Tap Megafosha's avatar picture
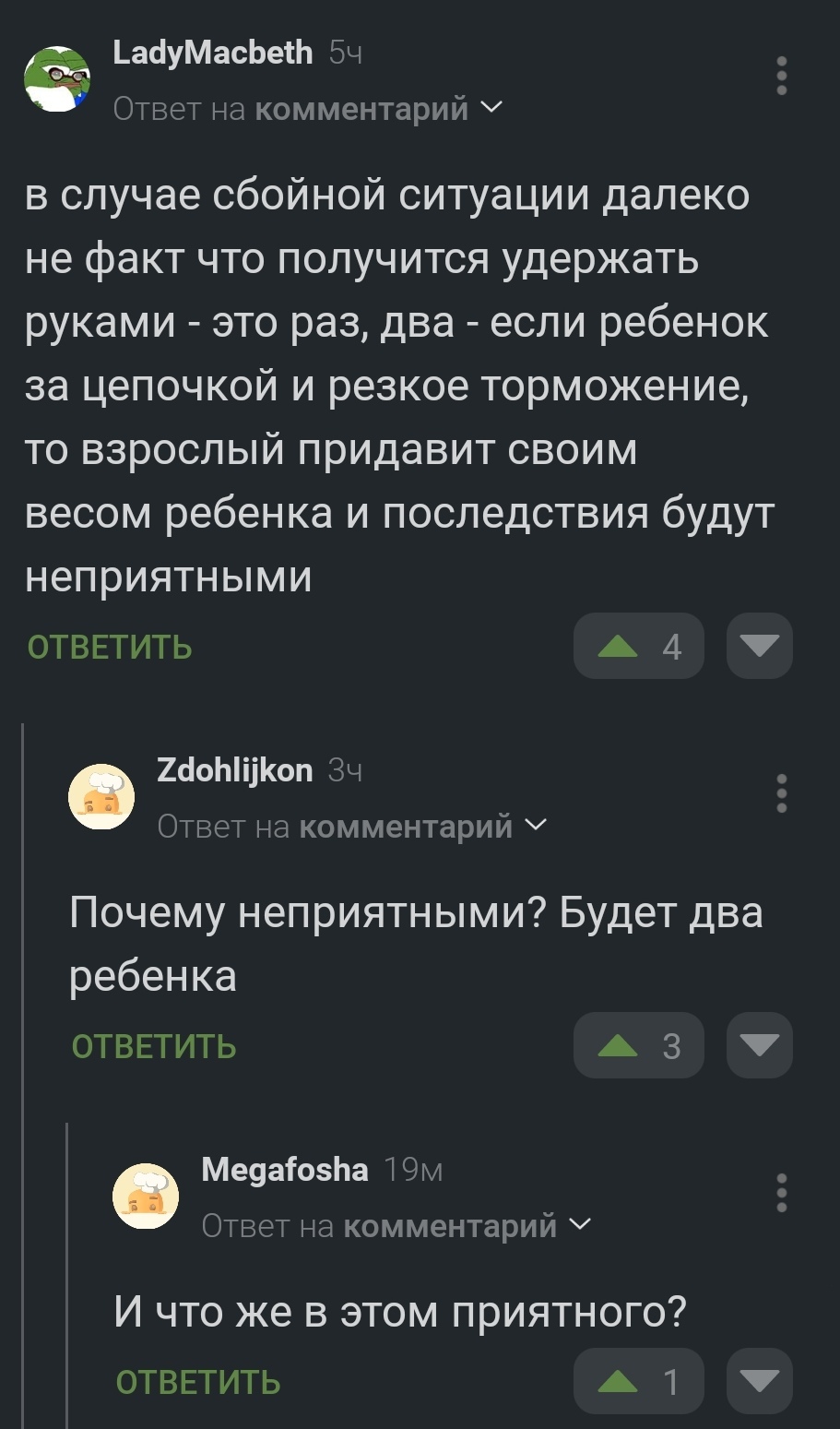 146,1196
